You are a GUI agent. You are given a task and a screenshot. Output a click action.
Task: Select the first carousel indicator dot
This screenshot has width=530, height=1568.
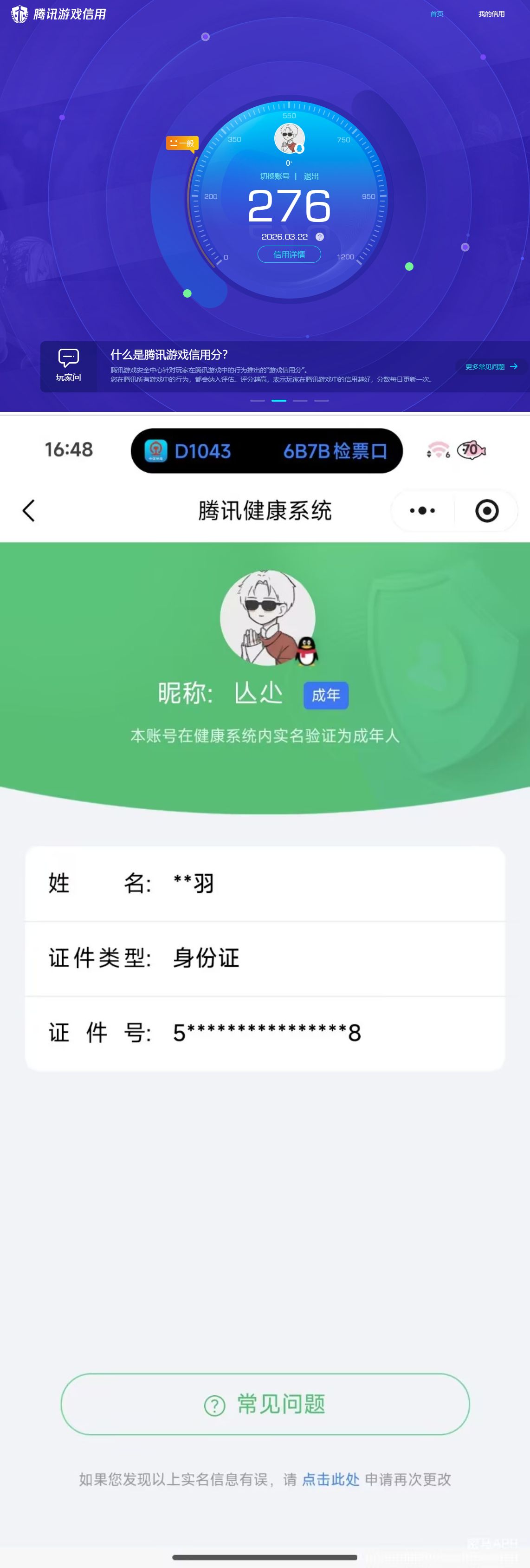[258, 401]
